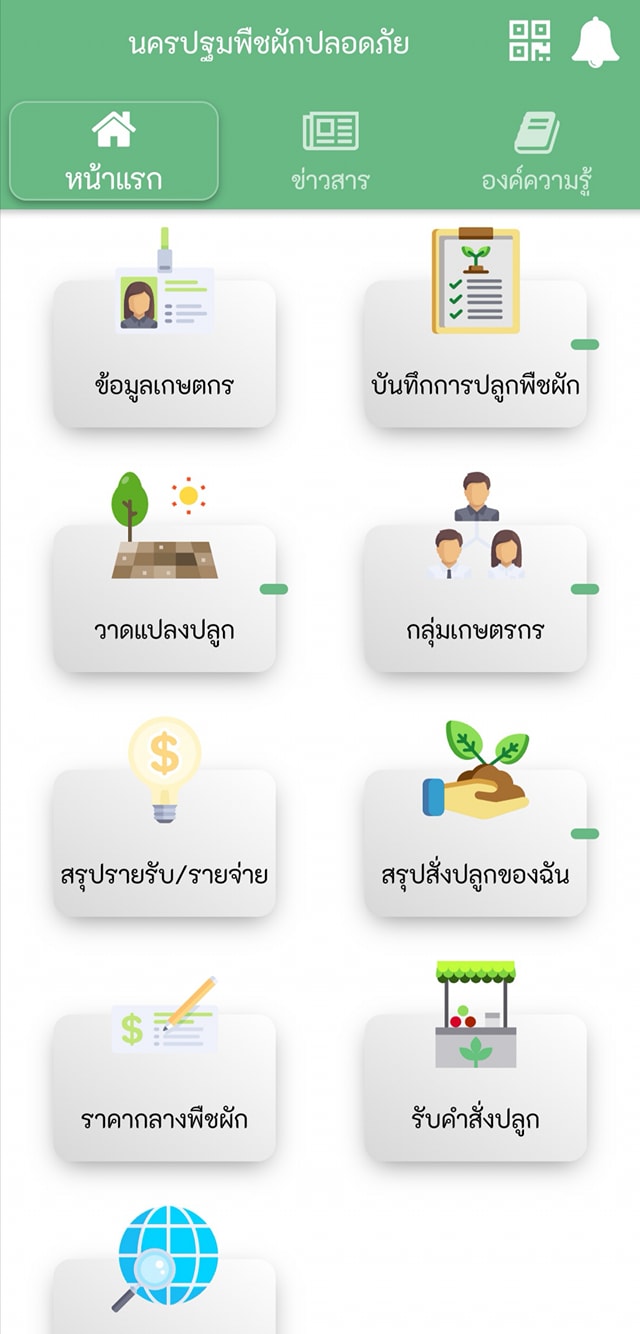Open the รับคำสั่งปลูก card

point(475,1088)
